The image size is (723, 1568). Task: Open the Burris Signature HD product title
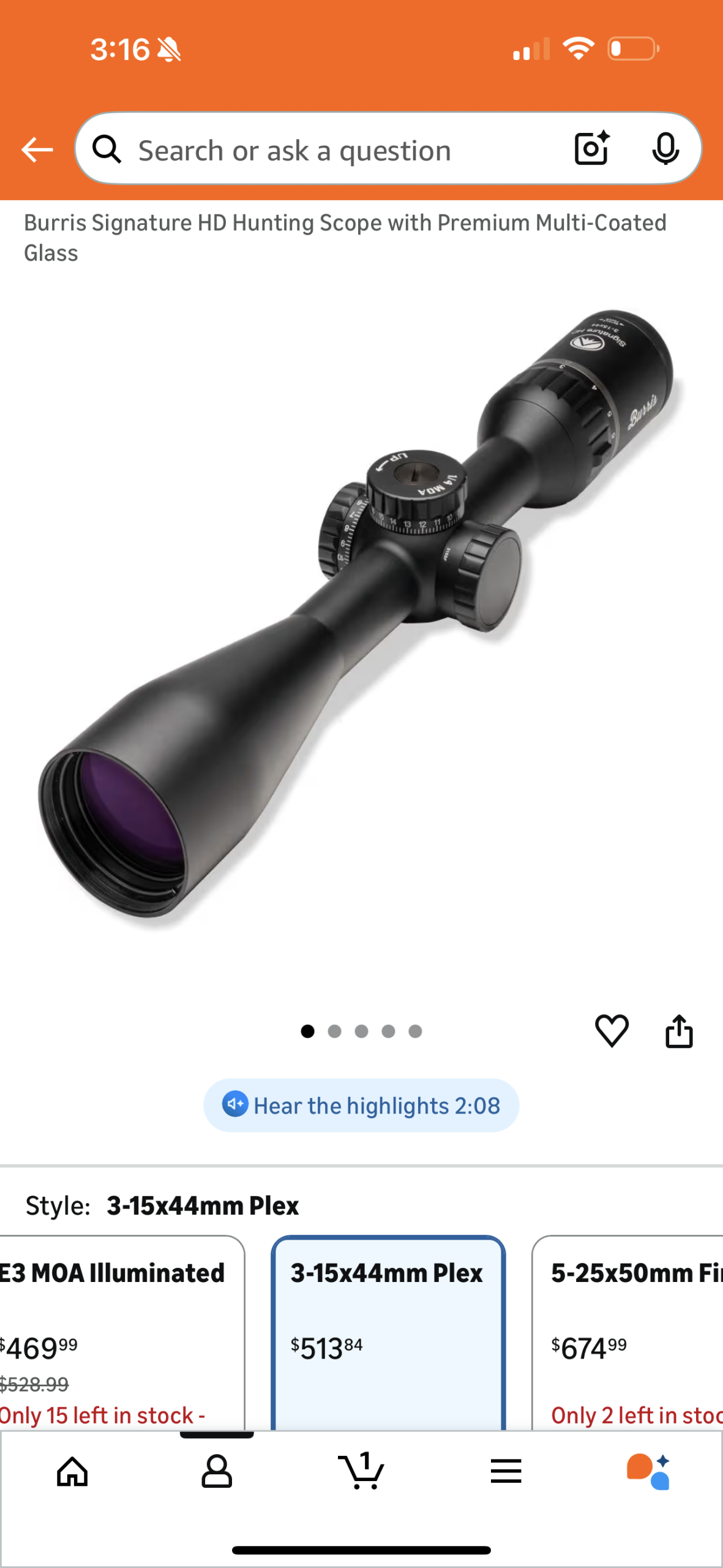tap(345, 238)
